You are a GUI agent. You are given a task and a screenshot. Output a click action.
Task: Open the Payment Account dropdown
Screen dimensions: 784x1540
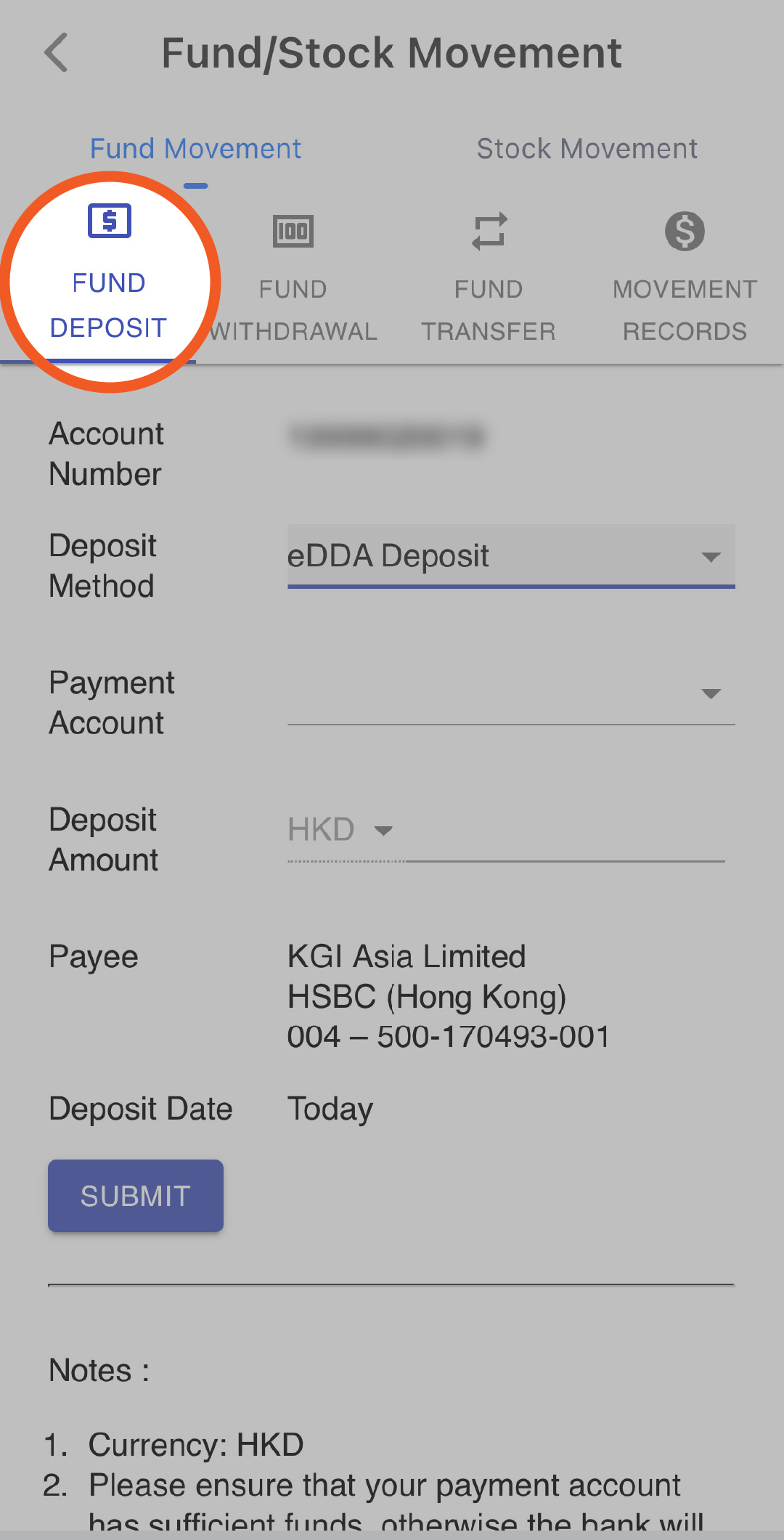(511, 693)
